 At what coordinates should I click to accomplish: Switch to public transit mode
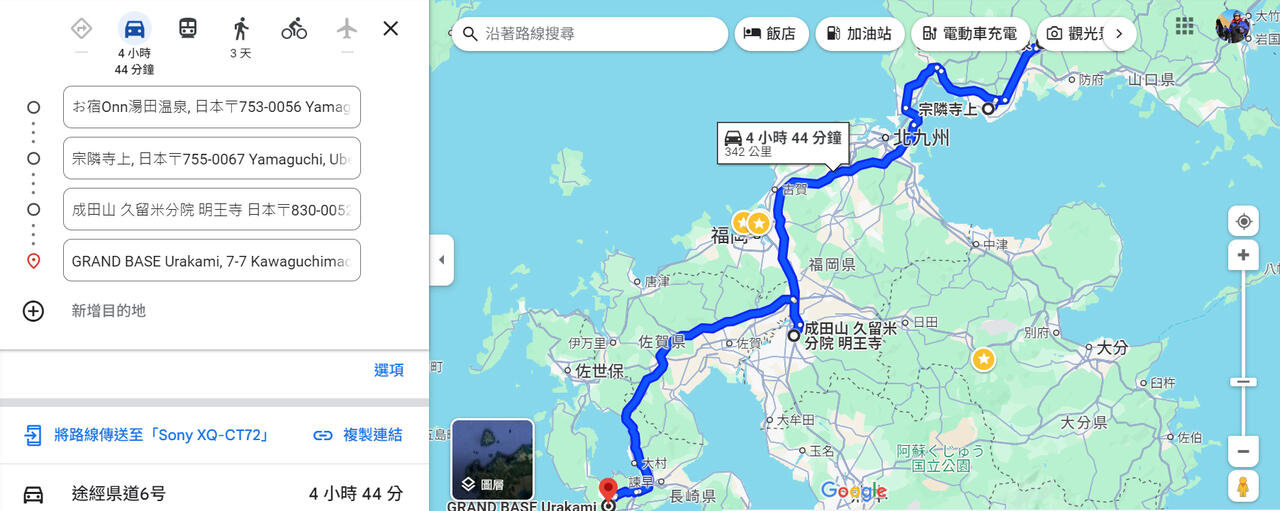pyautogui.click(x=188, y=29)
